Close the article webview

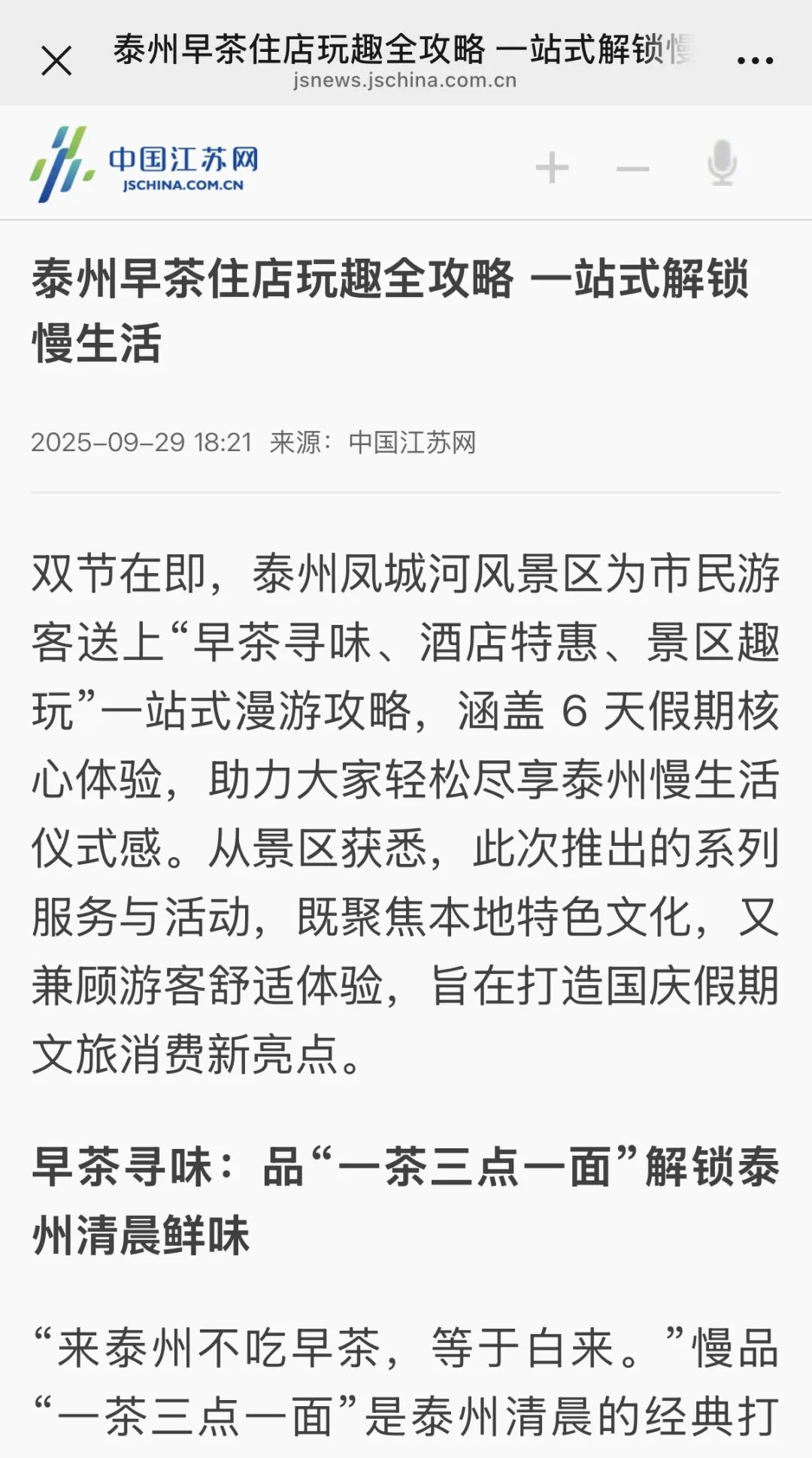point(56,61)
